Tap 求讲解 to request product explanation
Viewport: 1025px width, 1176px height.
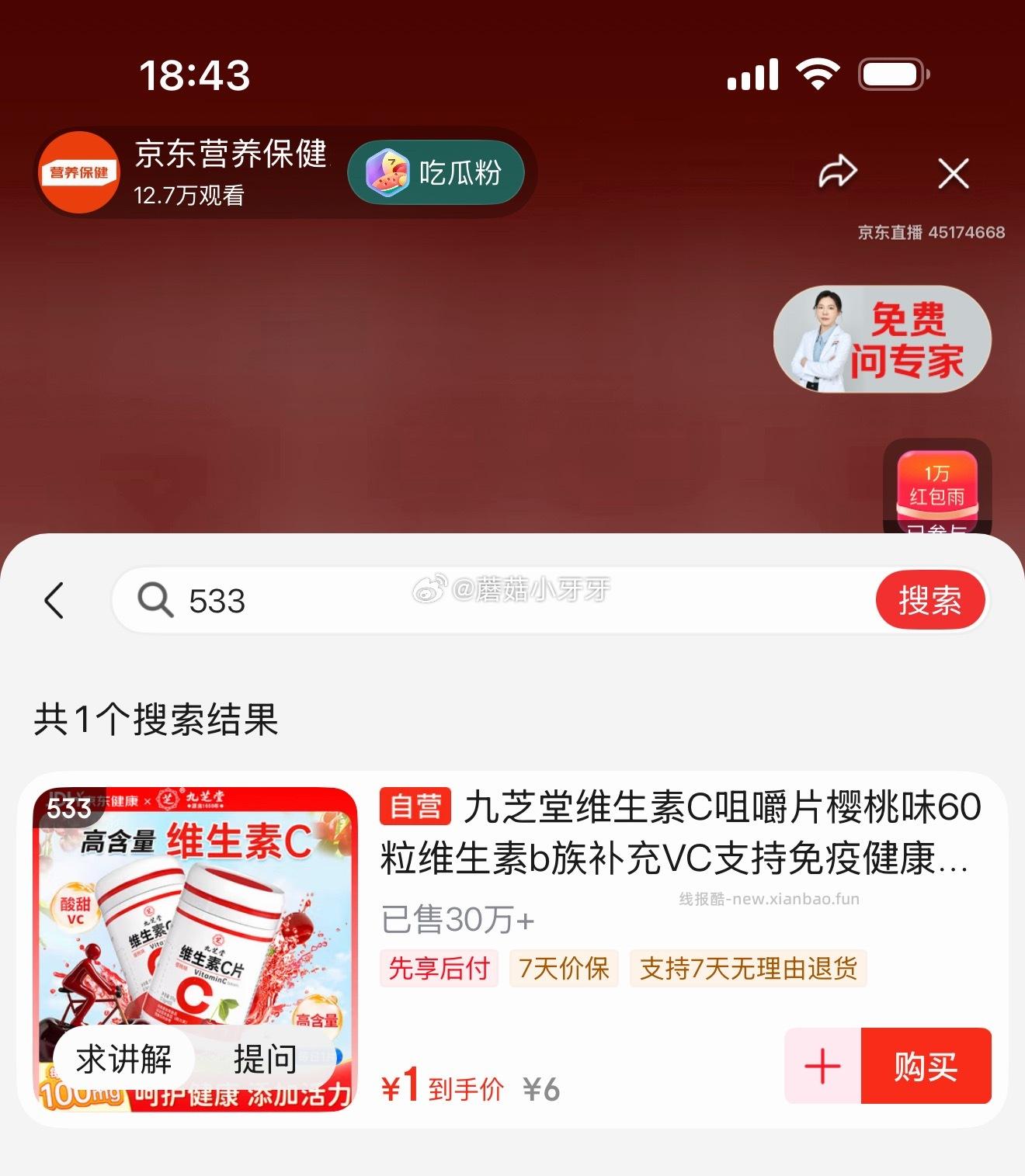126,1056
